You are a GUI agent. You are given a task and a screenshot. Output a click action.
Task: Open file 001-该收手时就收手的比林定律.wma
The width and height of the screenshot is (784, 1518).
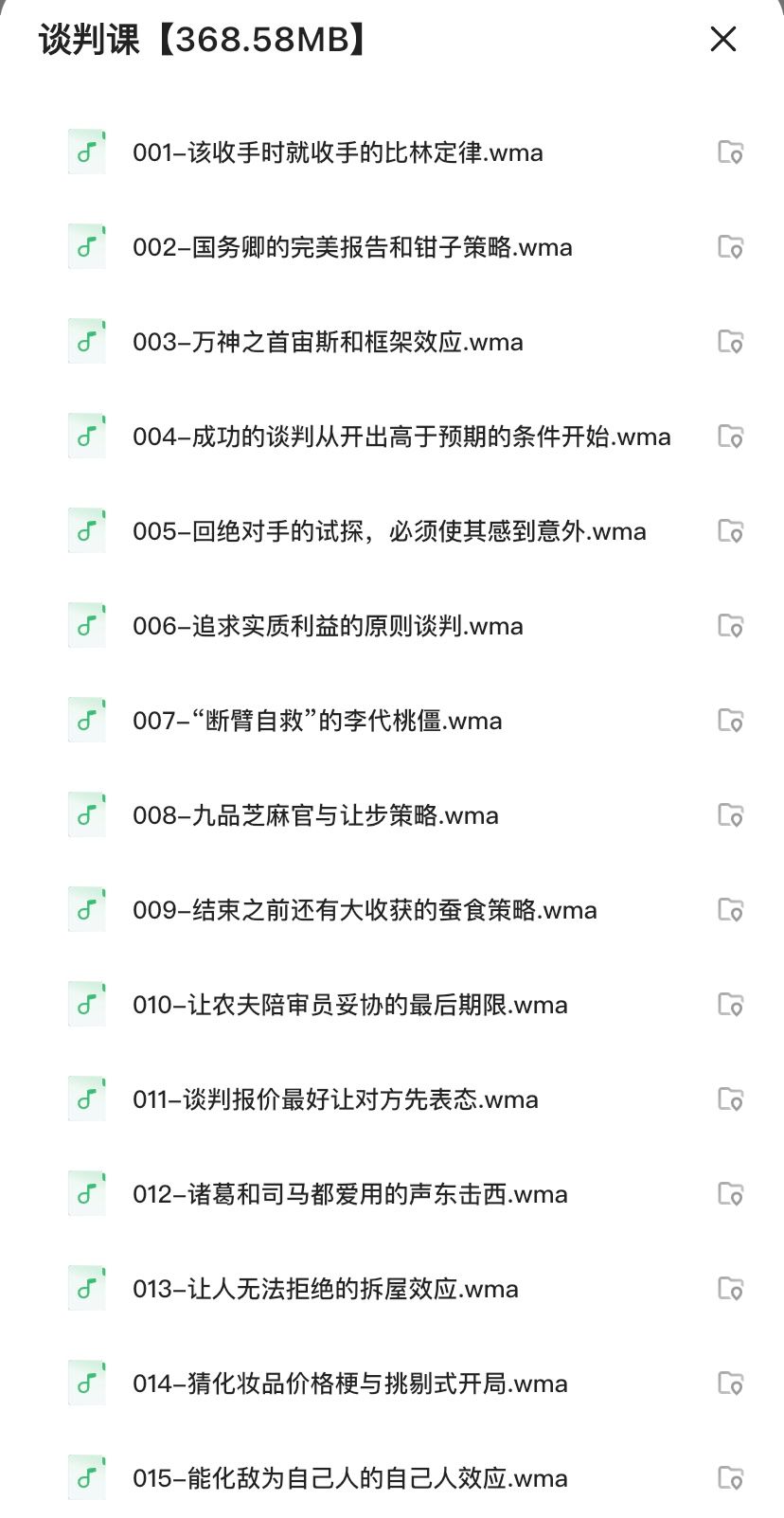tap(338, 152)
